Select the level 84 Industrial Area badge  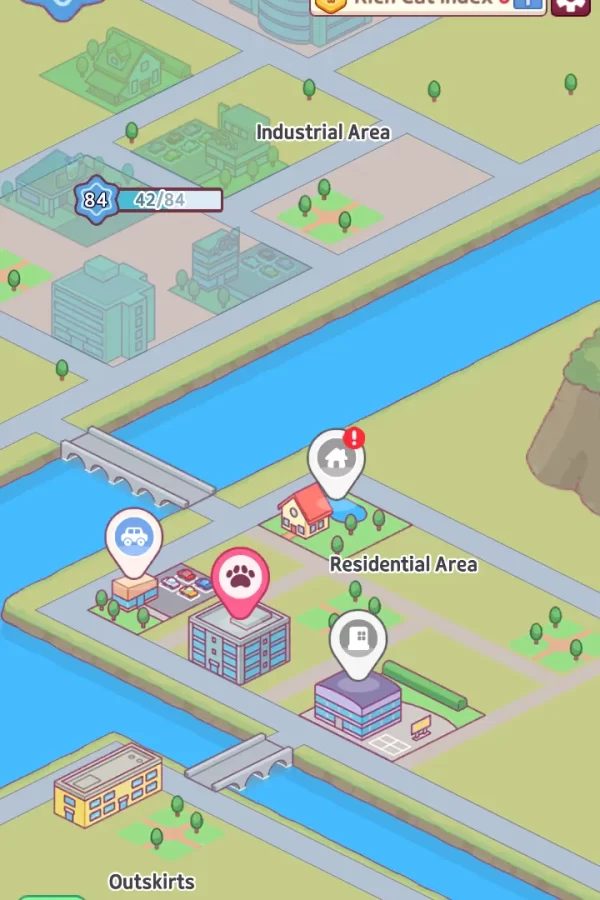tap(95, 200)
